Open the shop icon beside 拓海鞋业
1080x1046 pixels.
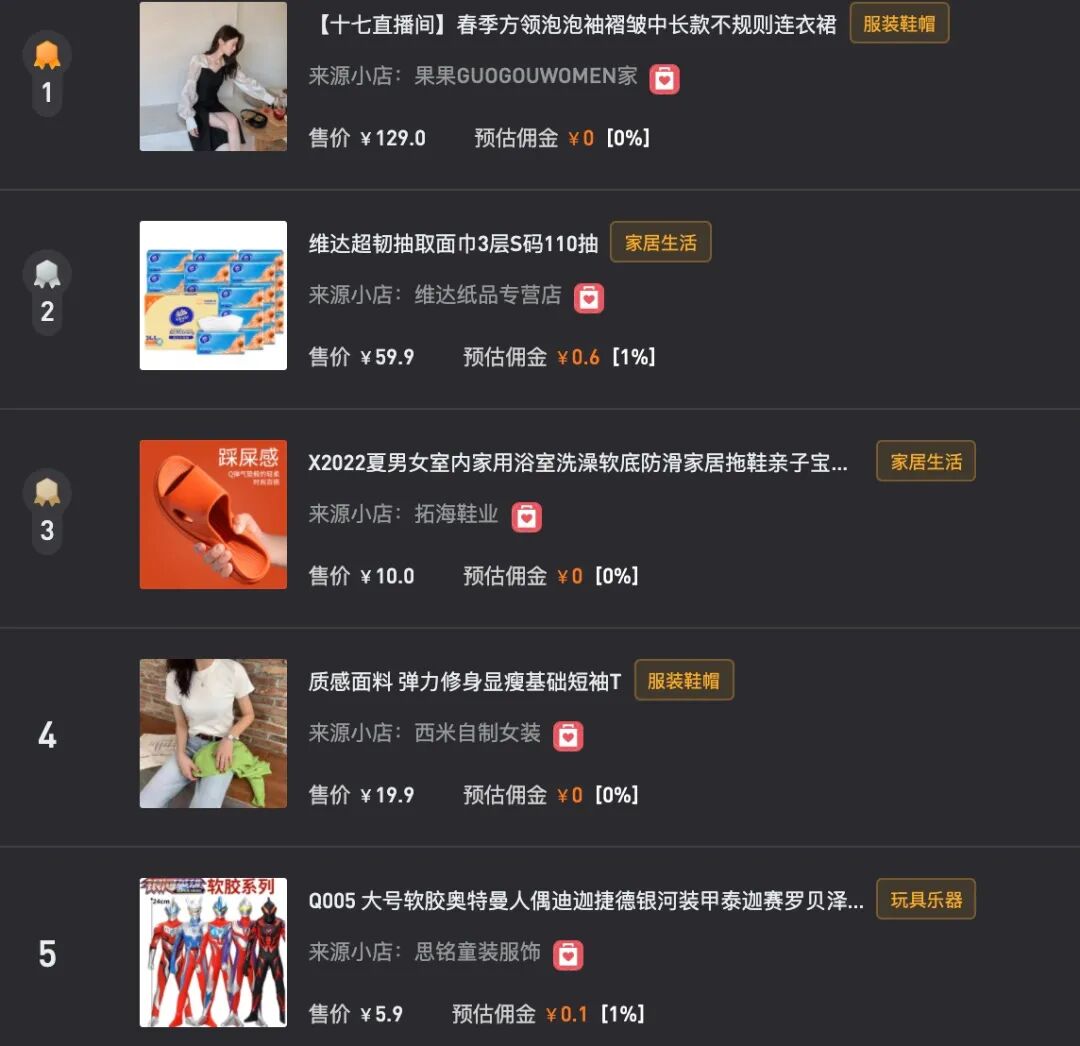click(x=526, y=516)
